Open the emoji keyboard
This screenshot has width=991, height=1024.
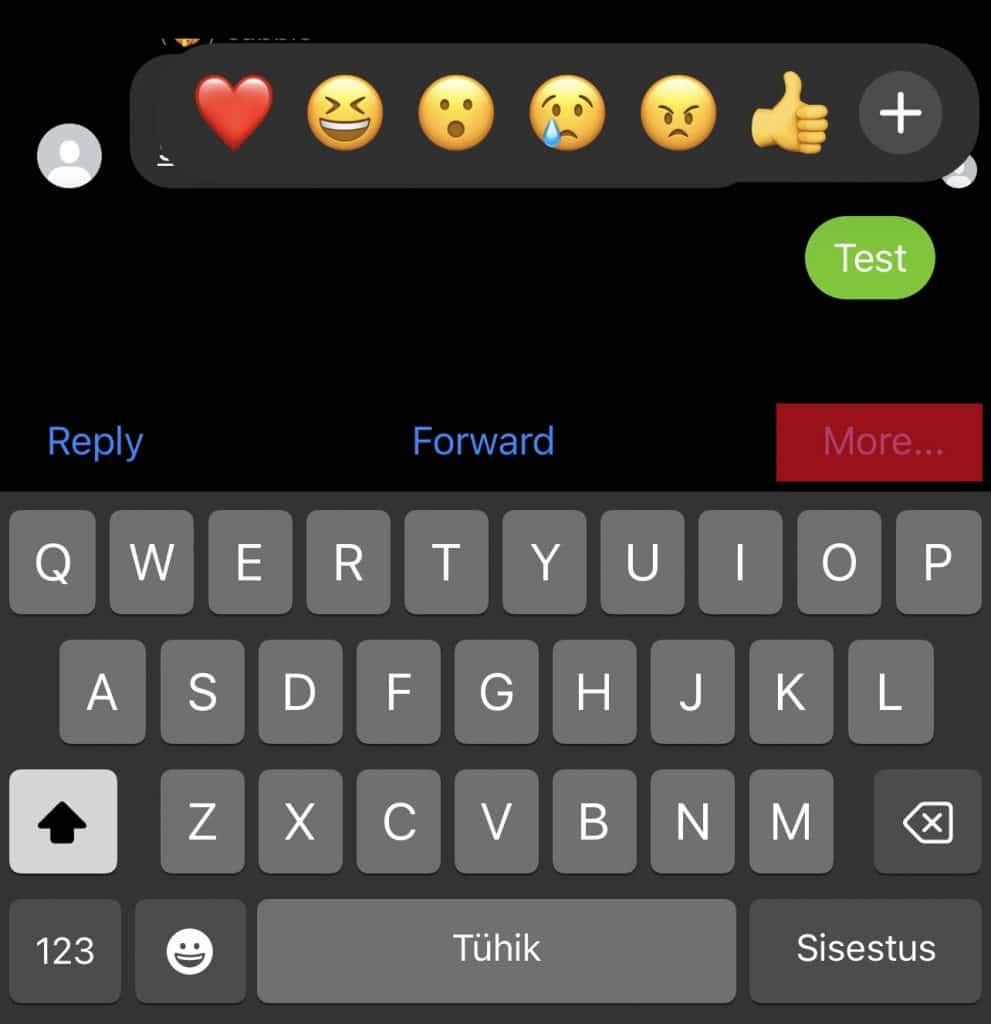[x=190, y=950]
